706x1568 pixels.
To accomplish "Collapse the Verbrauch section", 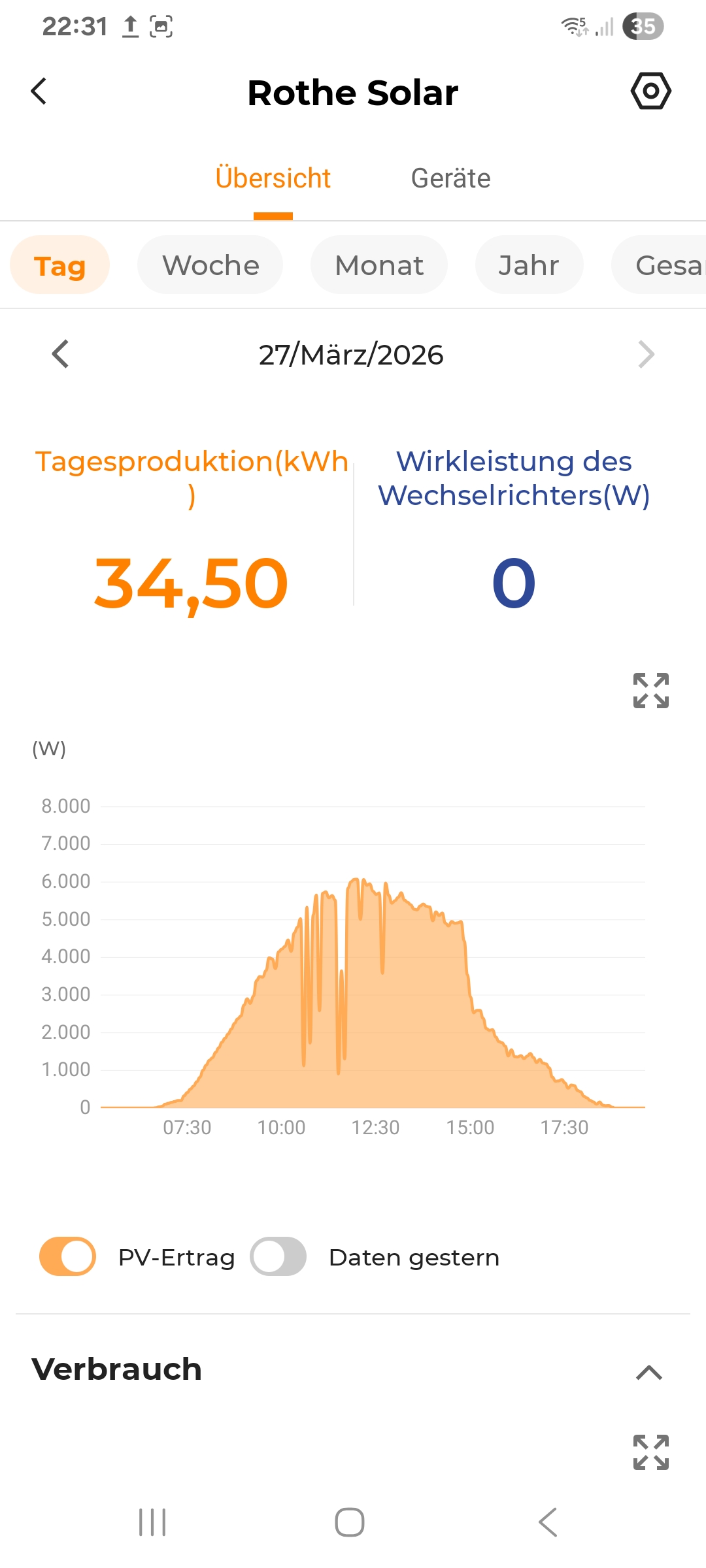I will coord(648,1372).
